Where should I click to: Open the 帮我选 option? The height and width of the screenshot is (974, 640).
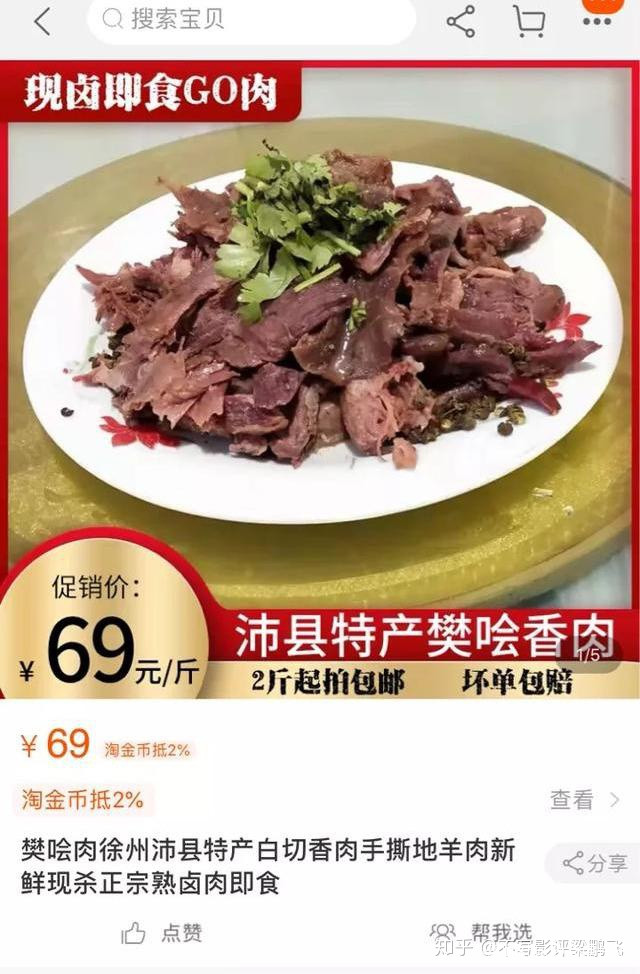[x=482, y=932]
